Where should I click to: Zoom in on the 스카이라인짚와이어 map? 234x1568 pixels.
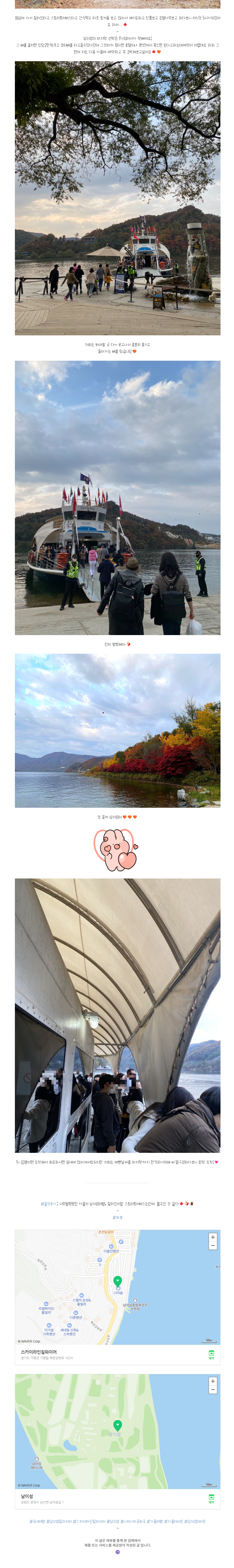pyautogui.click(x=212, y=1237)
